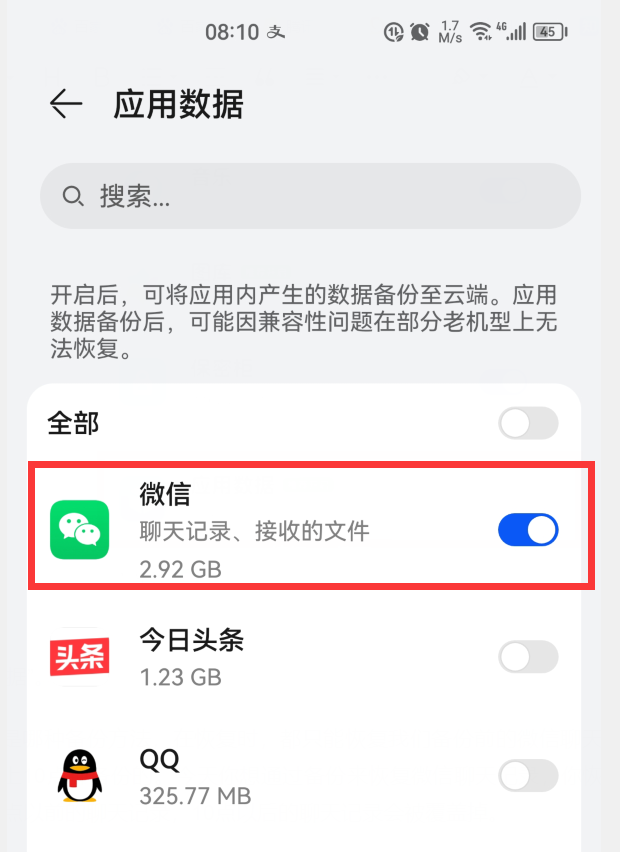Go back from 应用数据 page

[66, 104]
